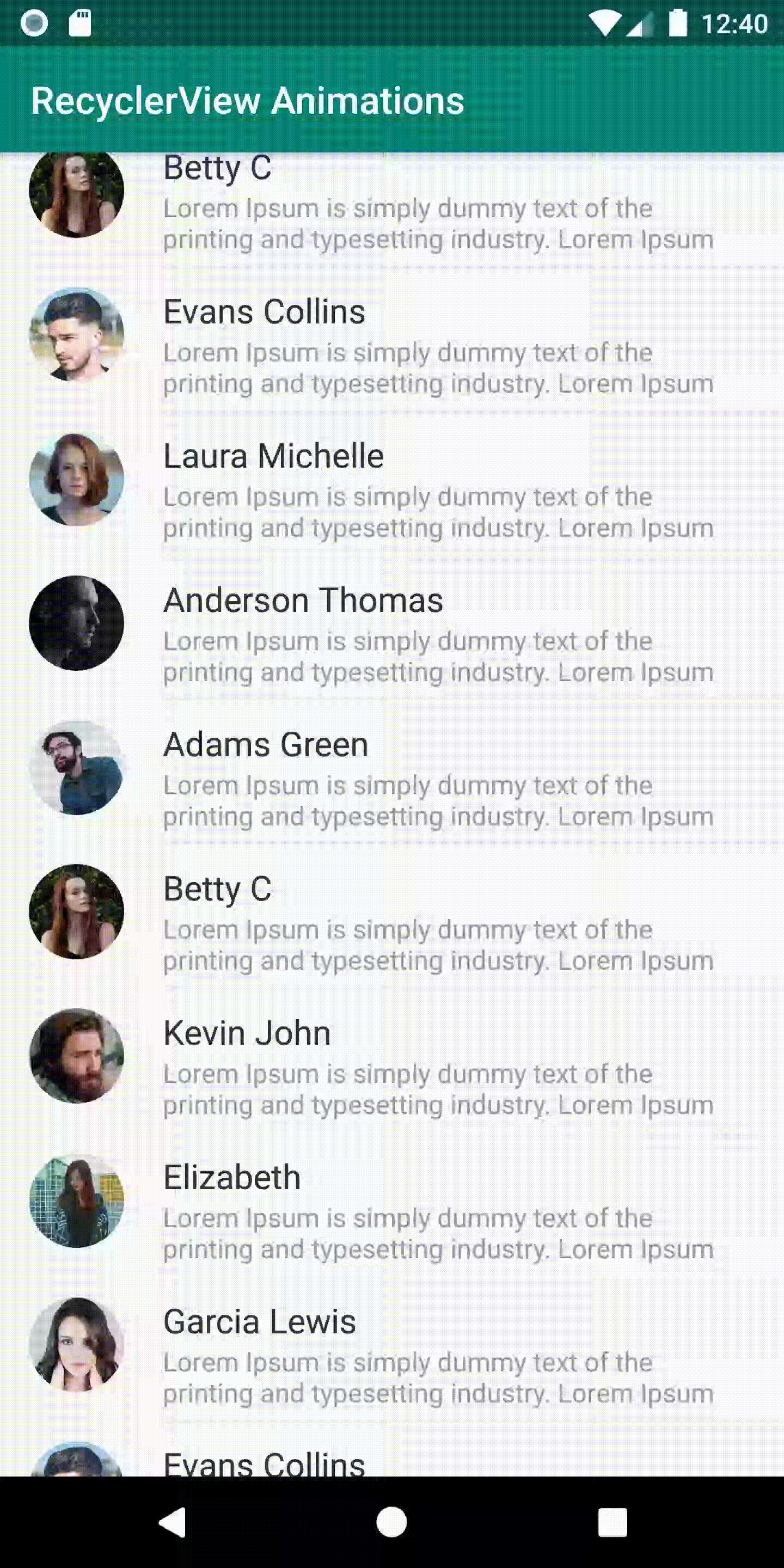Go back with the system back button
This screenshot has height=1568, width=784.
coord(172,1522)
